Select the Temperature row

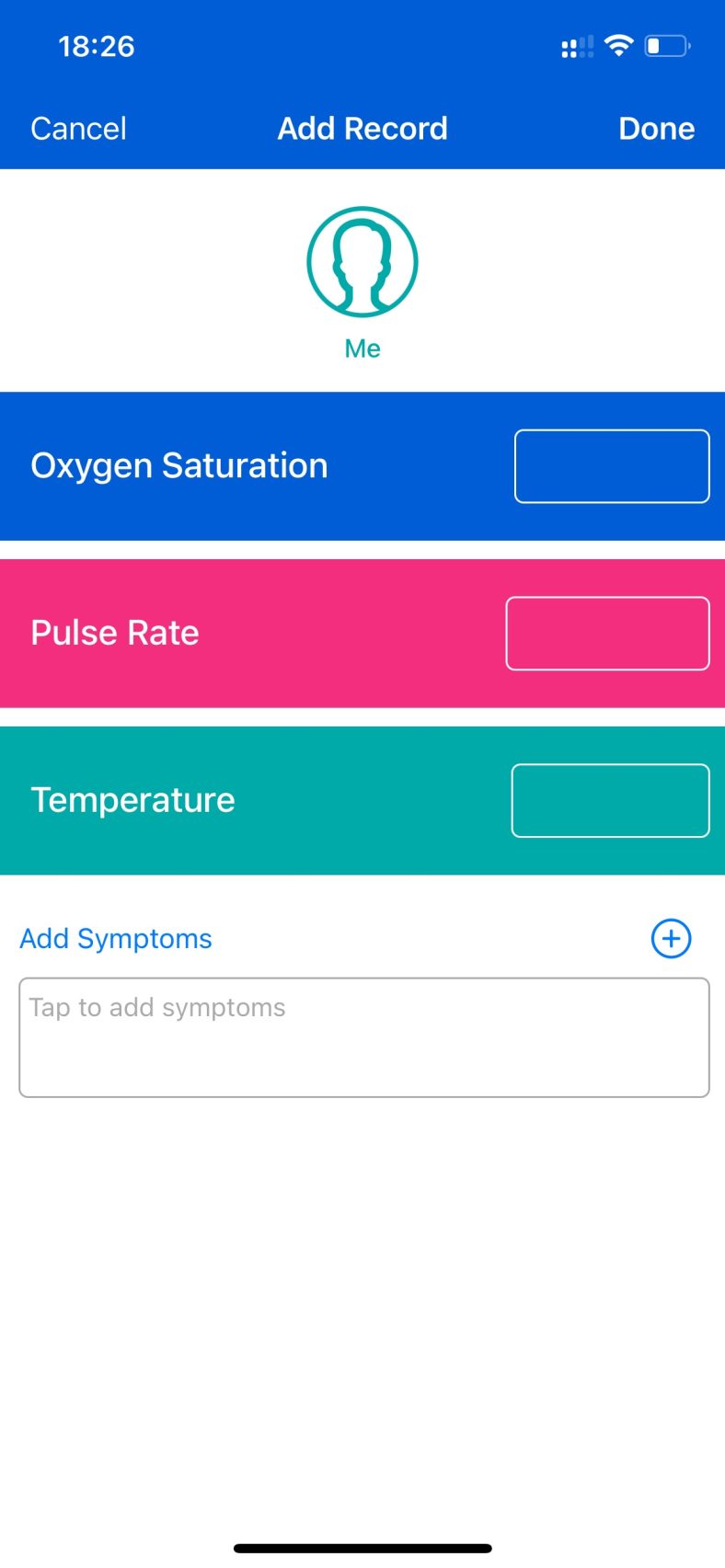(230, 800)
